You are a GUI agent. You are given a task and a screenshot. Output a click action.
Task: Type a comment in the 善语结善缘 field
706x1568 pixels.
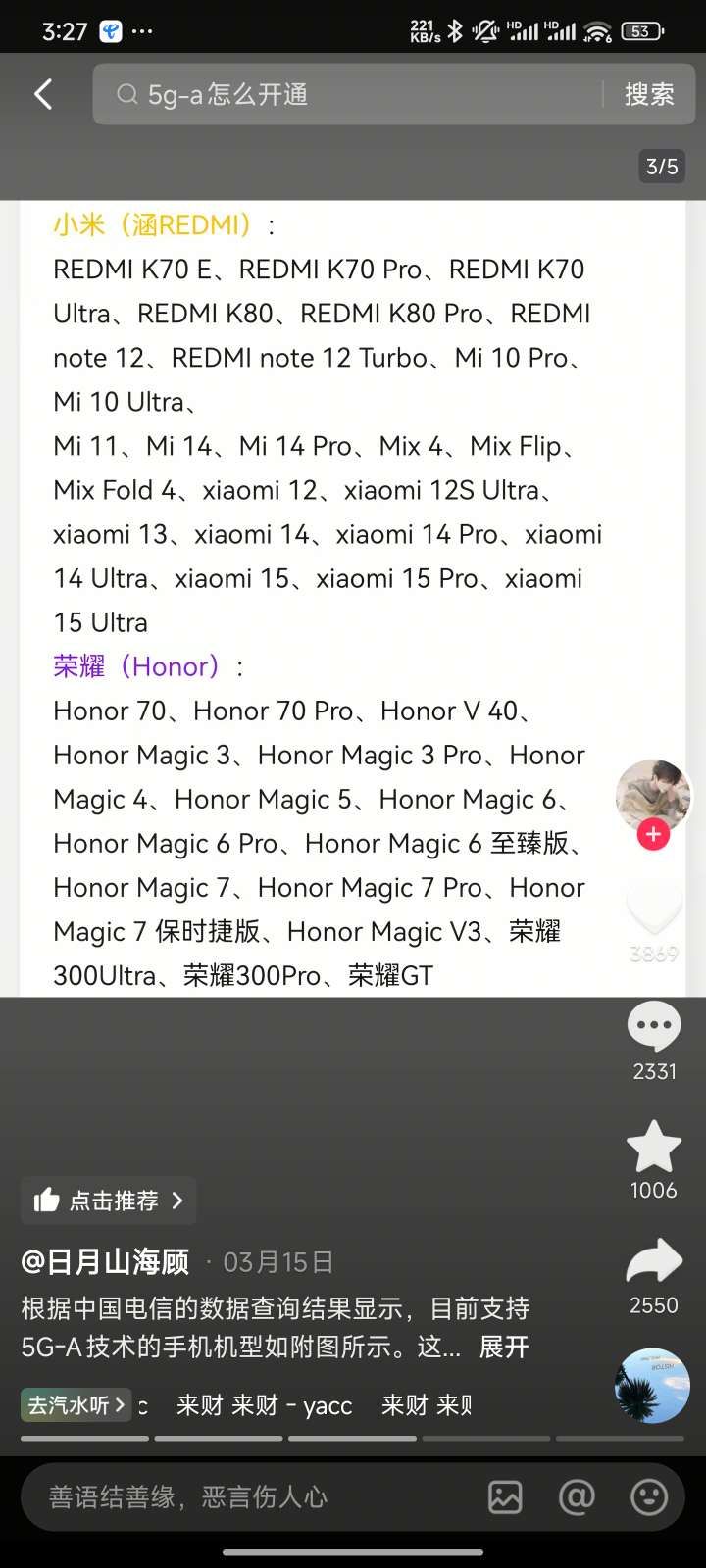point(245,1496)
